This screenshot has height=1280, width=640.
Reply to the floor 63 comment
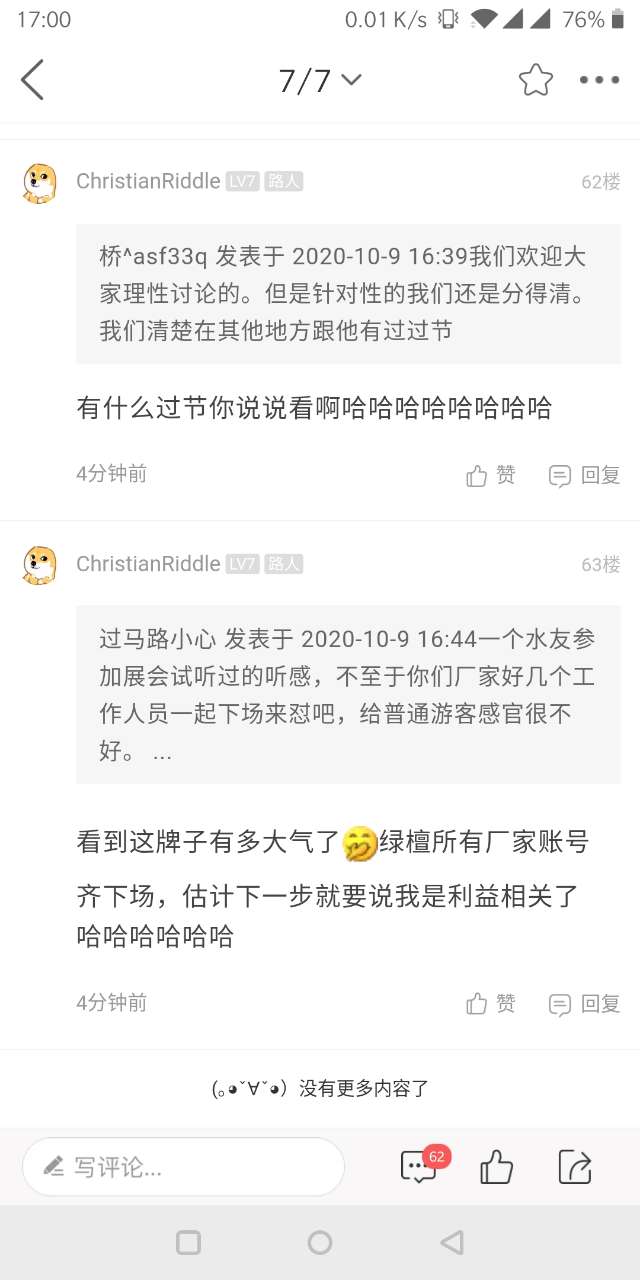pos(585,1003)
